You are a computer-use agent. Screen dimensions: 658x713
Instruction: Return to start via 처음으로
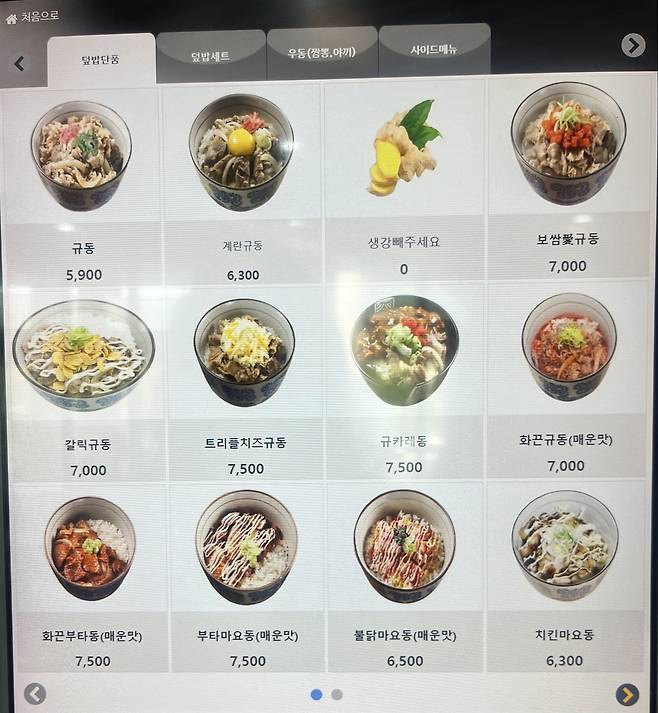(x=33, y=17)
